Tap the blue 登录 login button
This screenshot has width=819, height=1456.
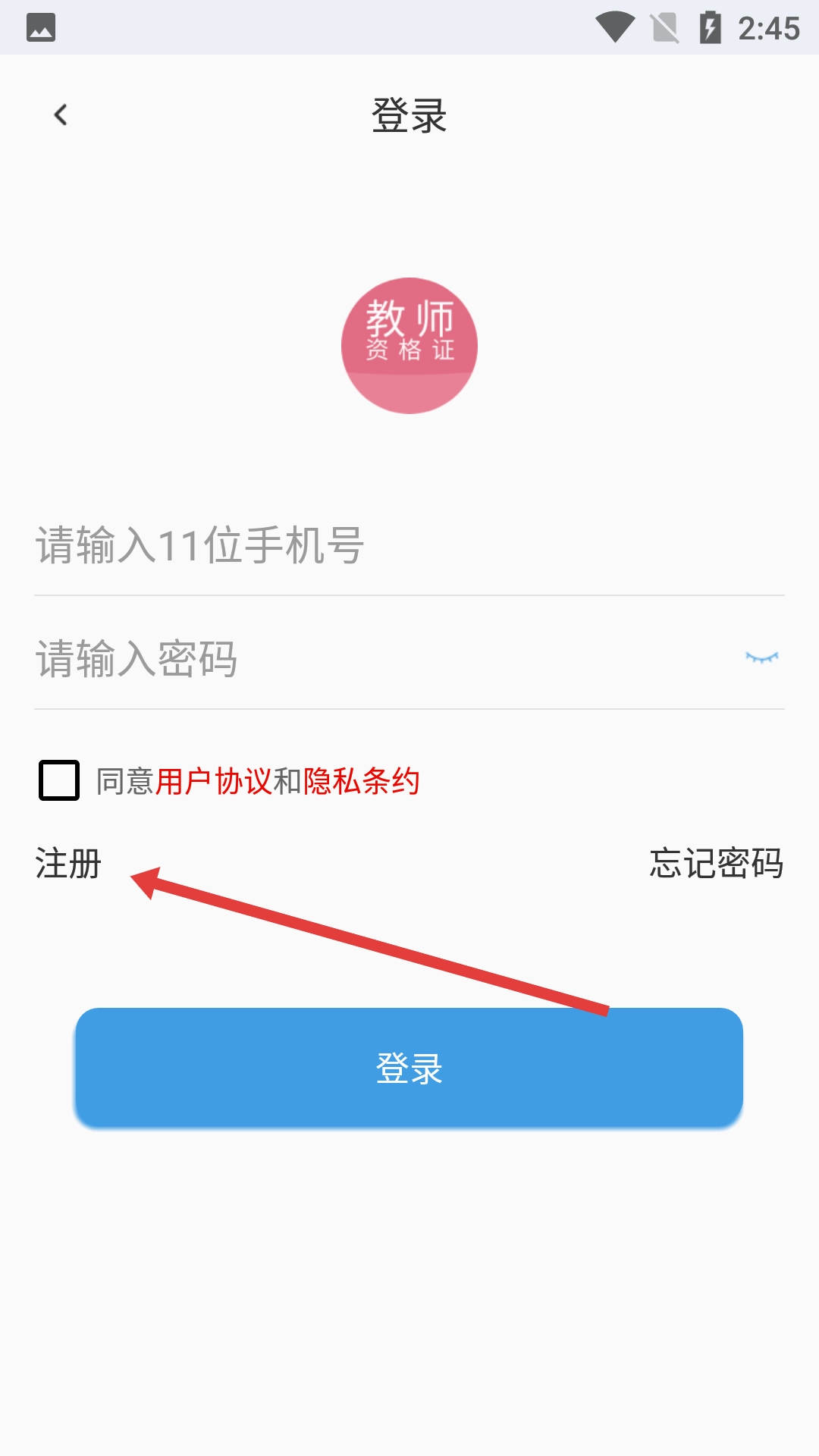pos(409,1068)
